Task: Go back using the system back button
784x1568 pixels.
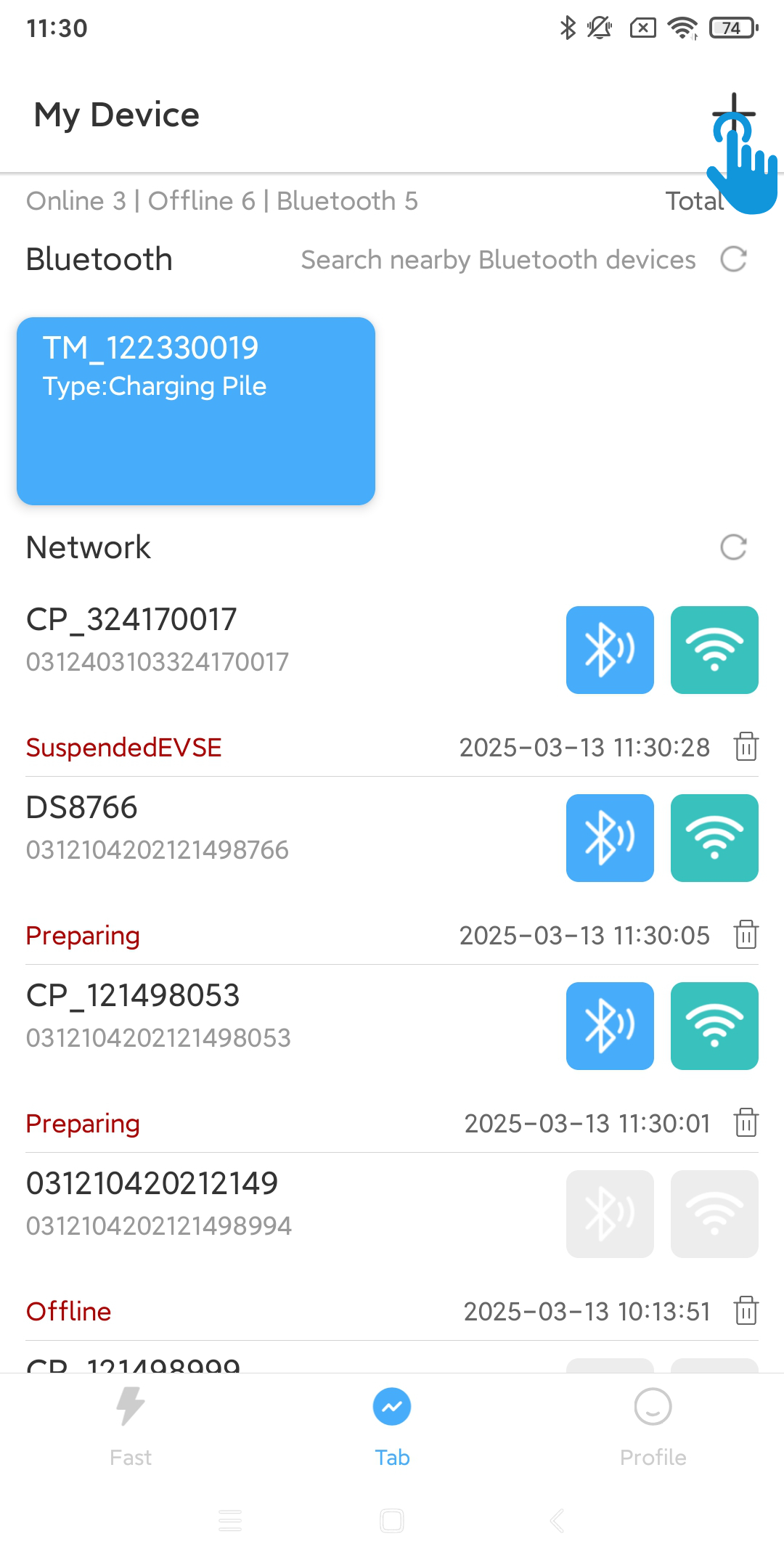Action: click(557, 1520)
